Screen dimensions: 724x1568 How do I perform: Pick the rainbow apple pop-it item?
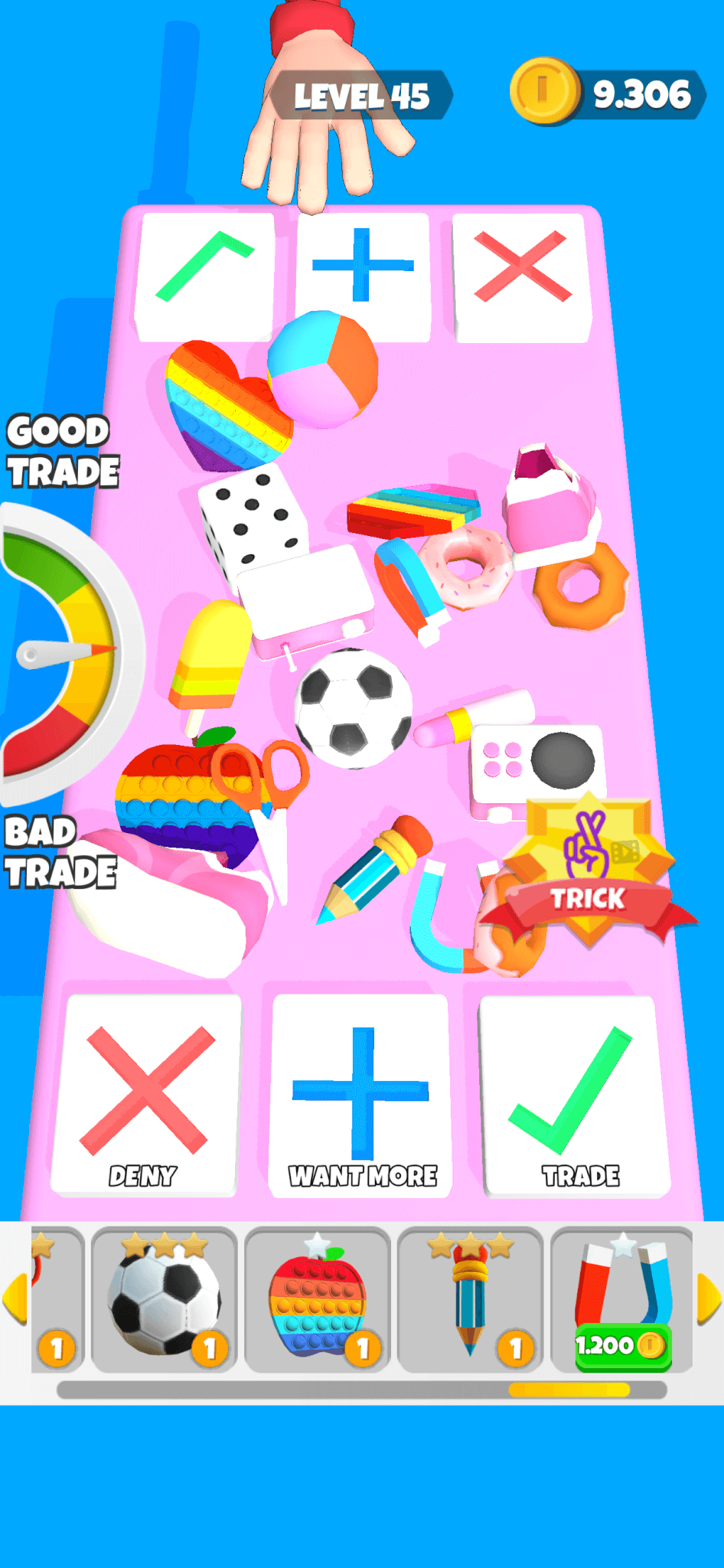click(318, 1300)
